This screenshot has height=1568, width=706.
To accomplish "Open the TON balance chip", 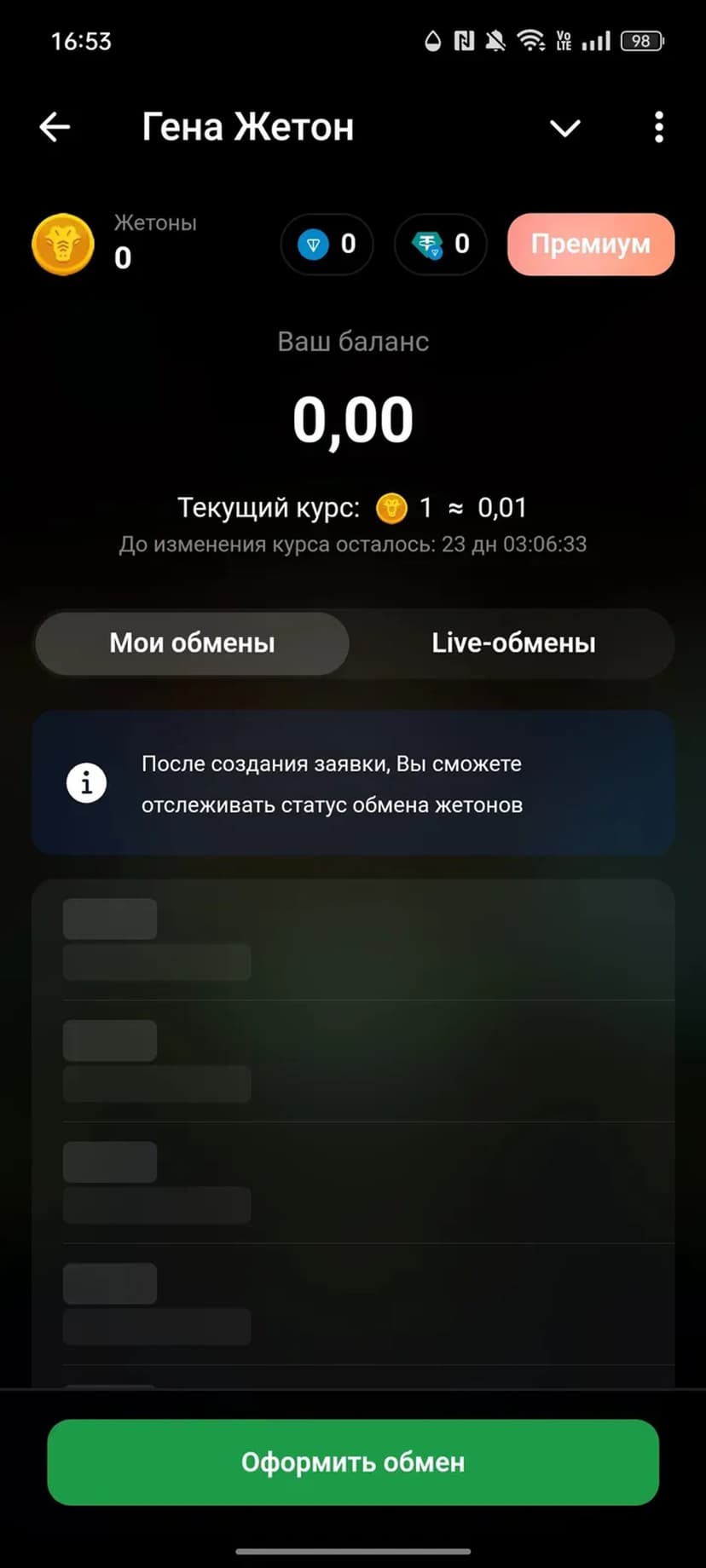I will click(327, 245).
